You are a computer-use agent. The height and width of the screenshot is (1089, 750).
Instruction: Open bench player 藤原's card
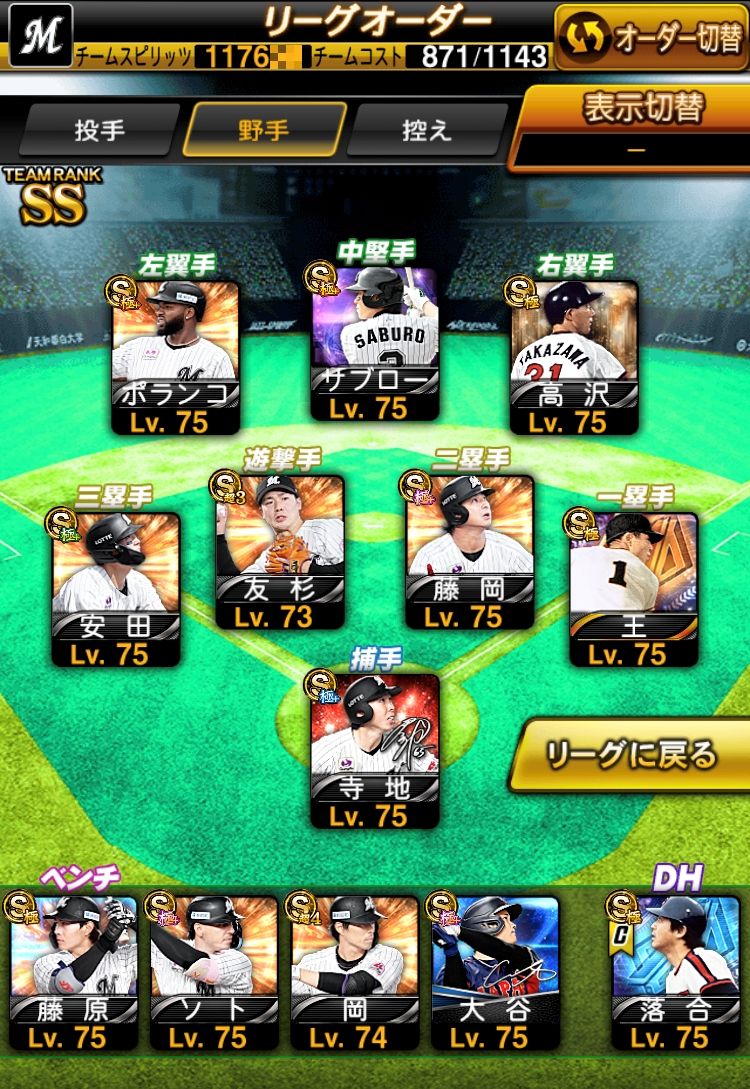(x=73, y=970)
